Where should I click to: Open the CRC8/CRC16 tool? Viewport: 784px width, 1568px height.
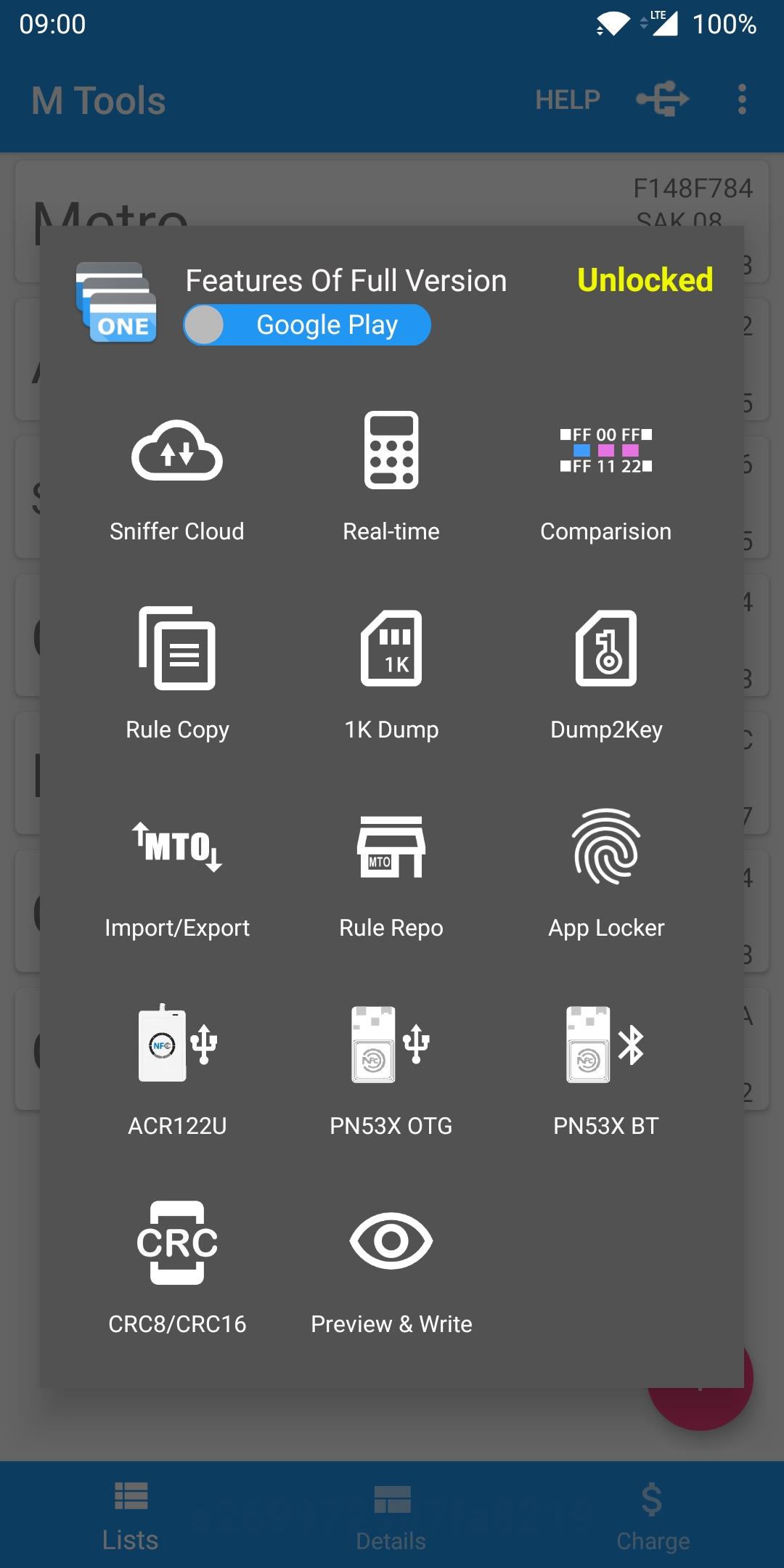pos(177,1268)
